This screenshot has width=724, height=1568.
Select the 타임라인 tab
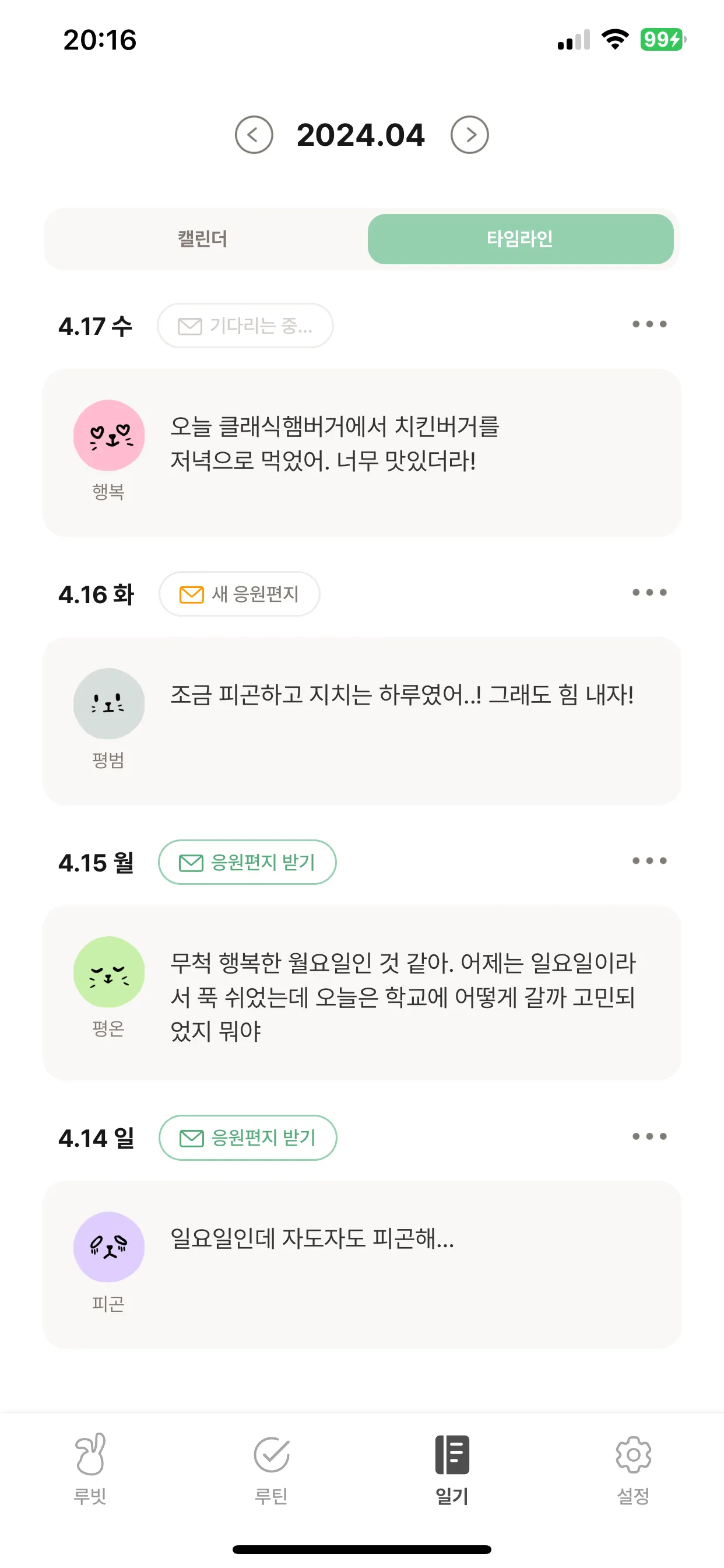[520, 239]
